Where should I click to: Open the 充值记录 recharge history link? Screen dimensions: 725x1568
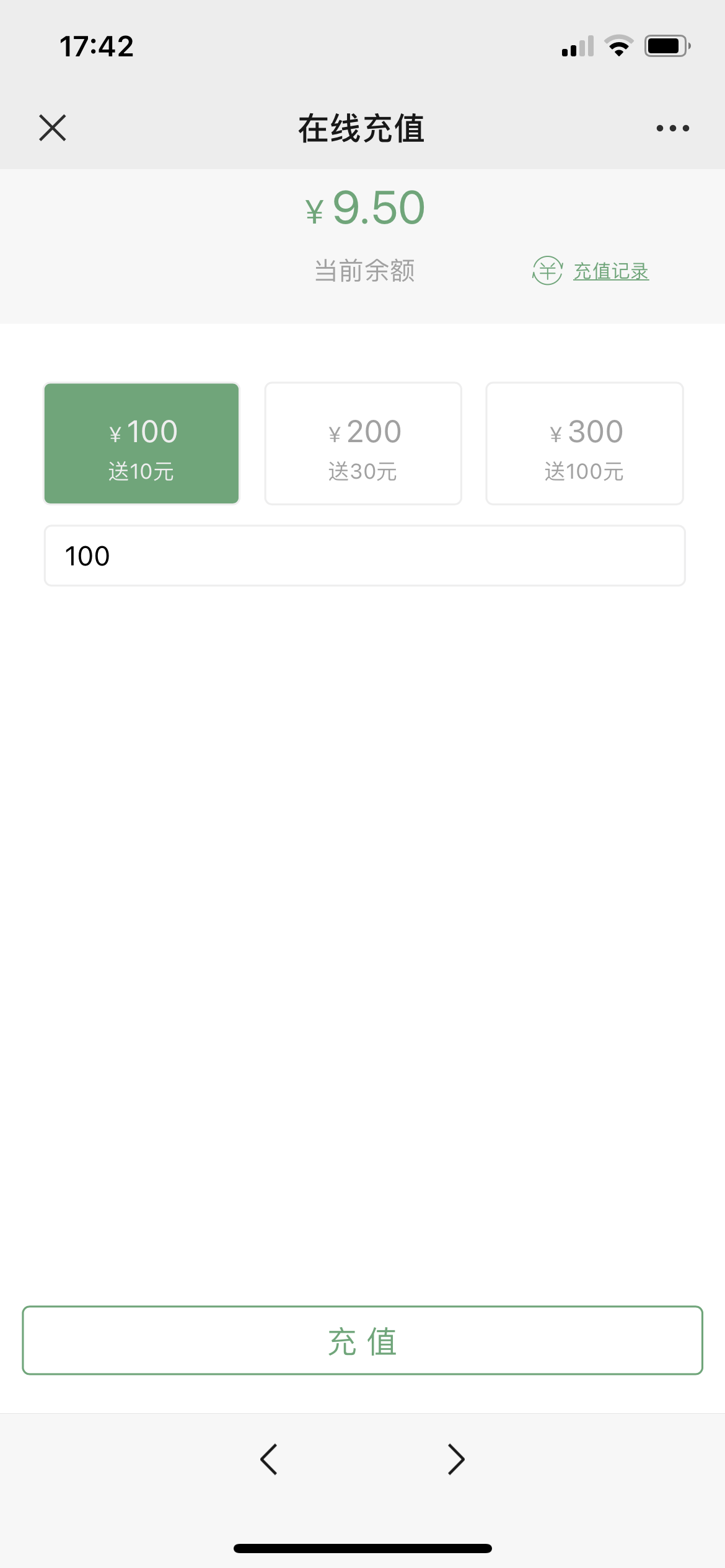coord(610,271)
